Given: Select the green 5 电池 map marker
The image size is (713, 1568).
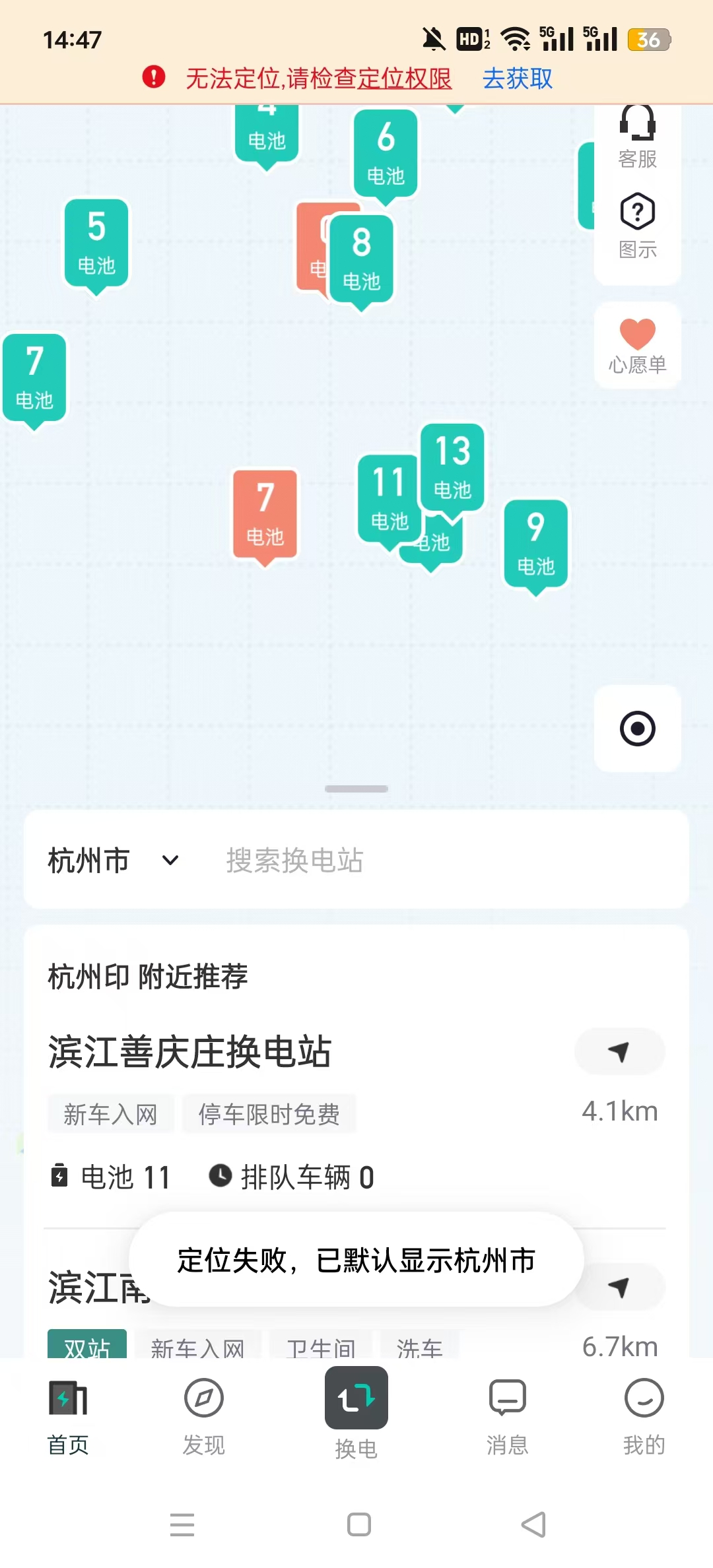Looking at the screenshot, I should (x=96, y=242).
